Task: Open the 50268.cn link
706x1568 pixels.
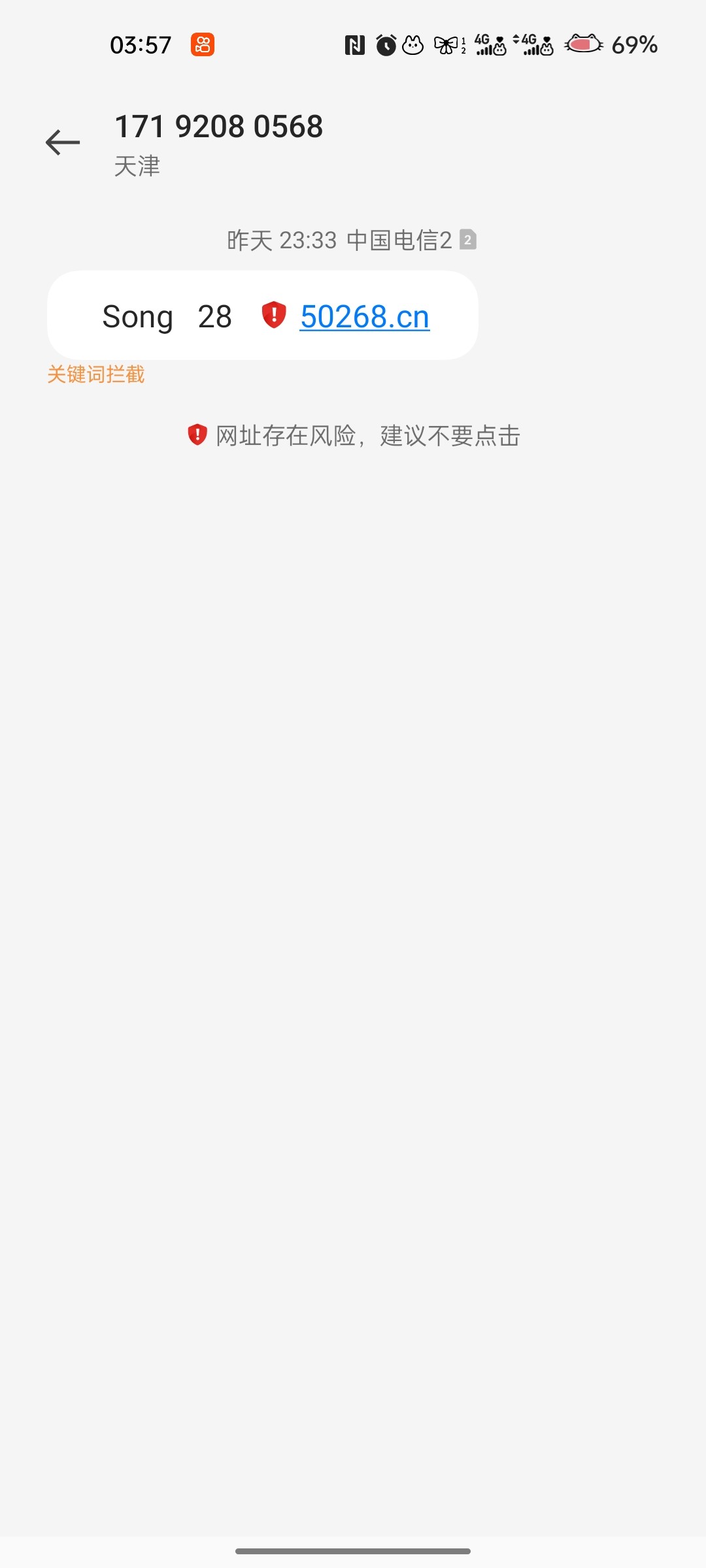Action: (365, 317)
